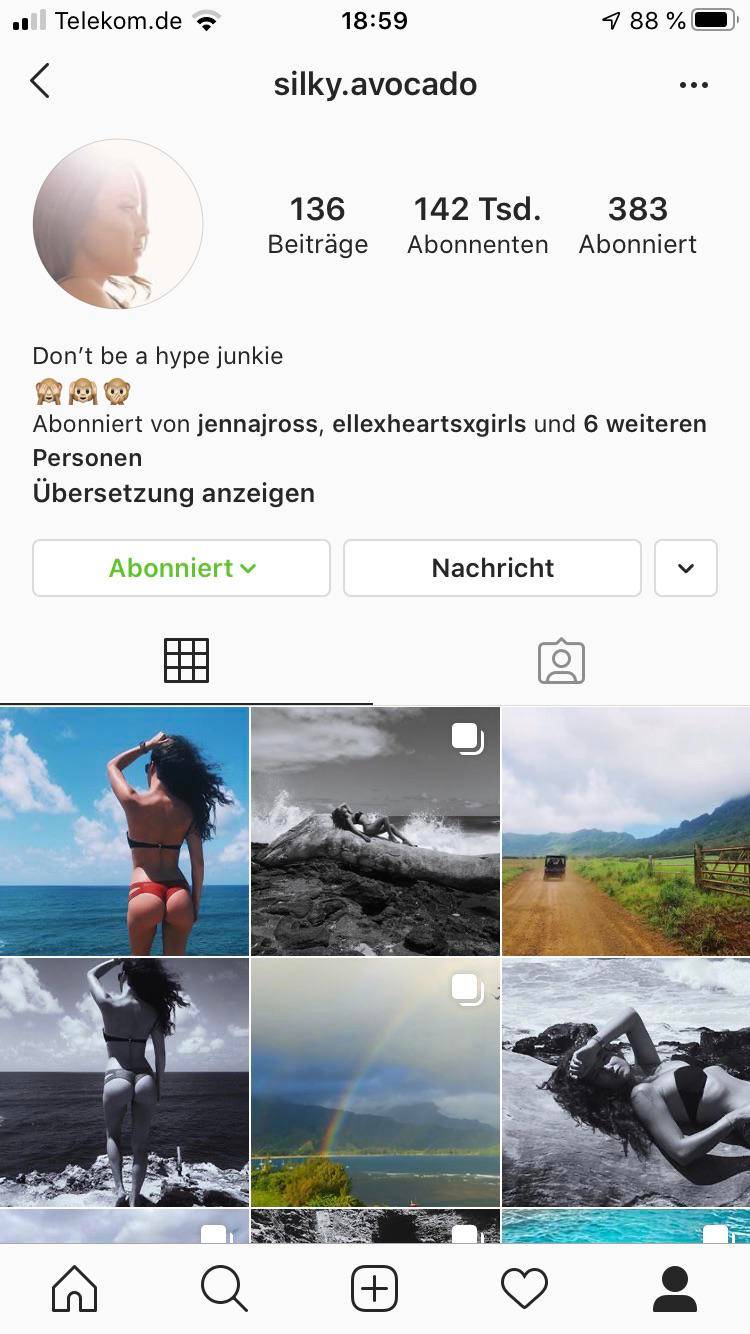The width and height of the screenshot is (750, 1334).
Task: View 383 Abonniert accounts
Action: click(638, 224)
